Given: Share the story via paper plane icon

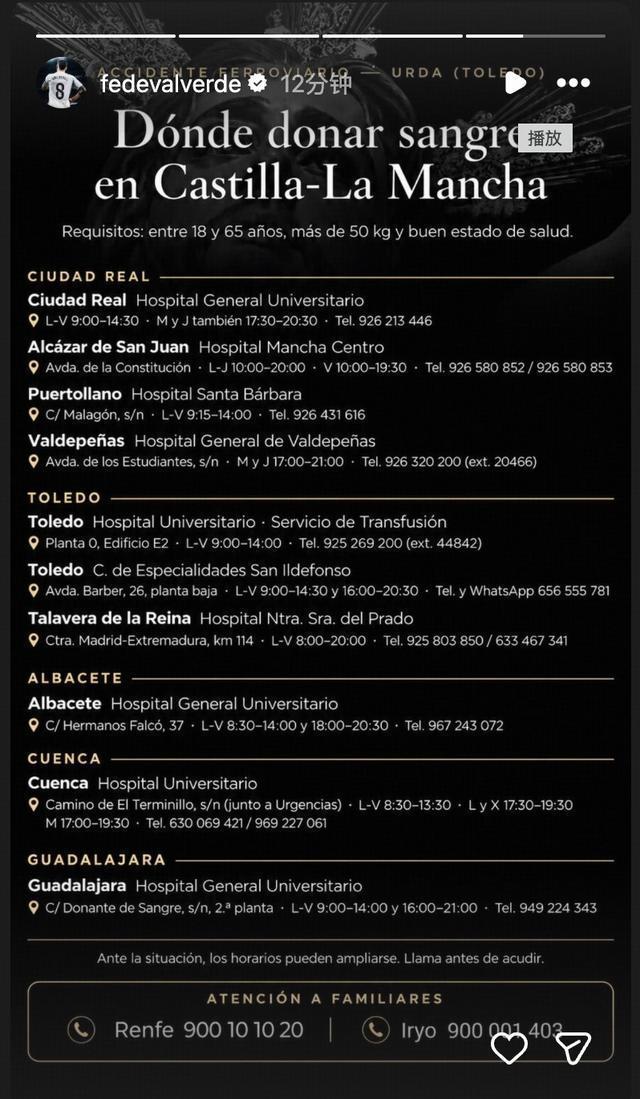Looking at the screenshot, I should pos(573,1049).
